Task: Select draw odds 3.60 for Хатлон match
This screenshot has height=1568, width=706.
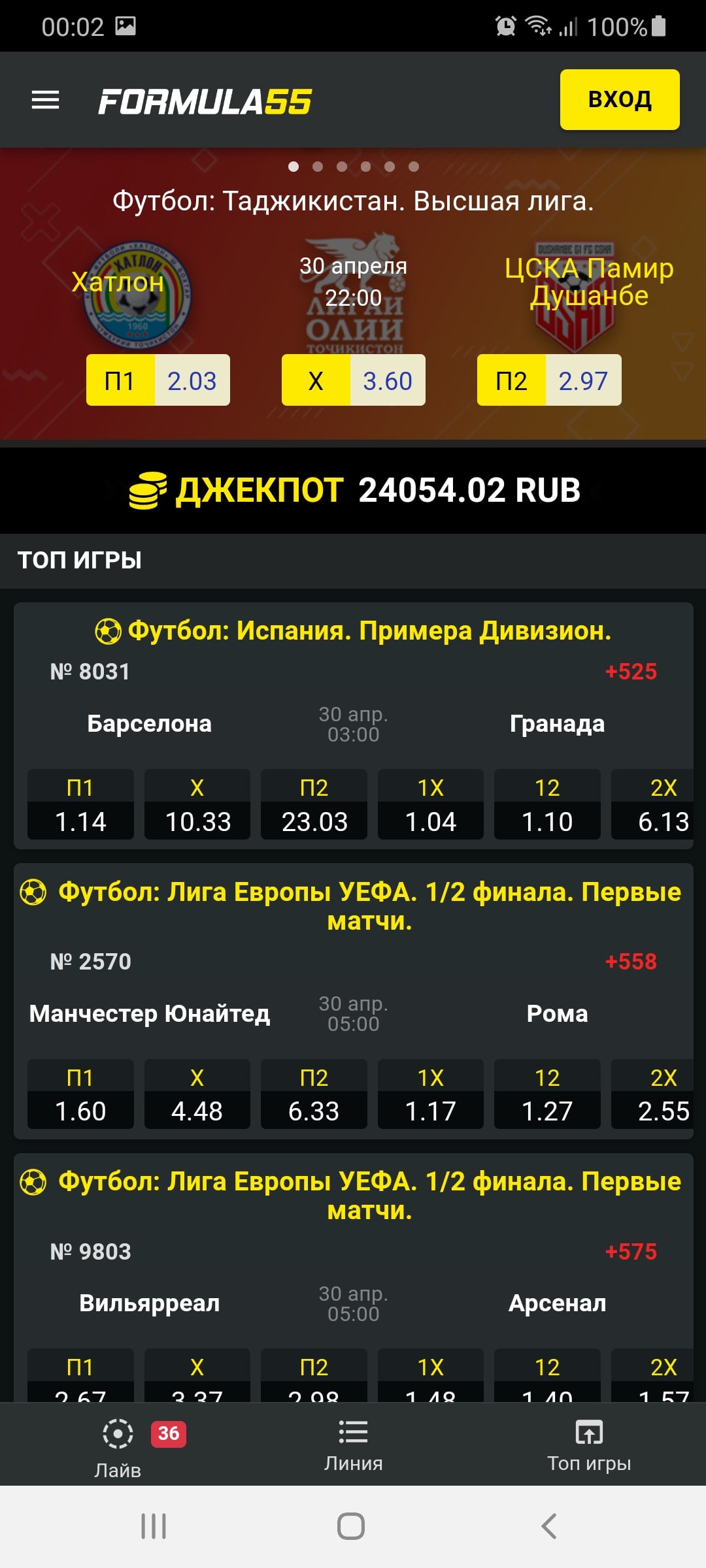Action: [x=352, y=381]
